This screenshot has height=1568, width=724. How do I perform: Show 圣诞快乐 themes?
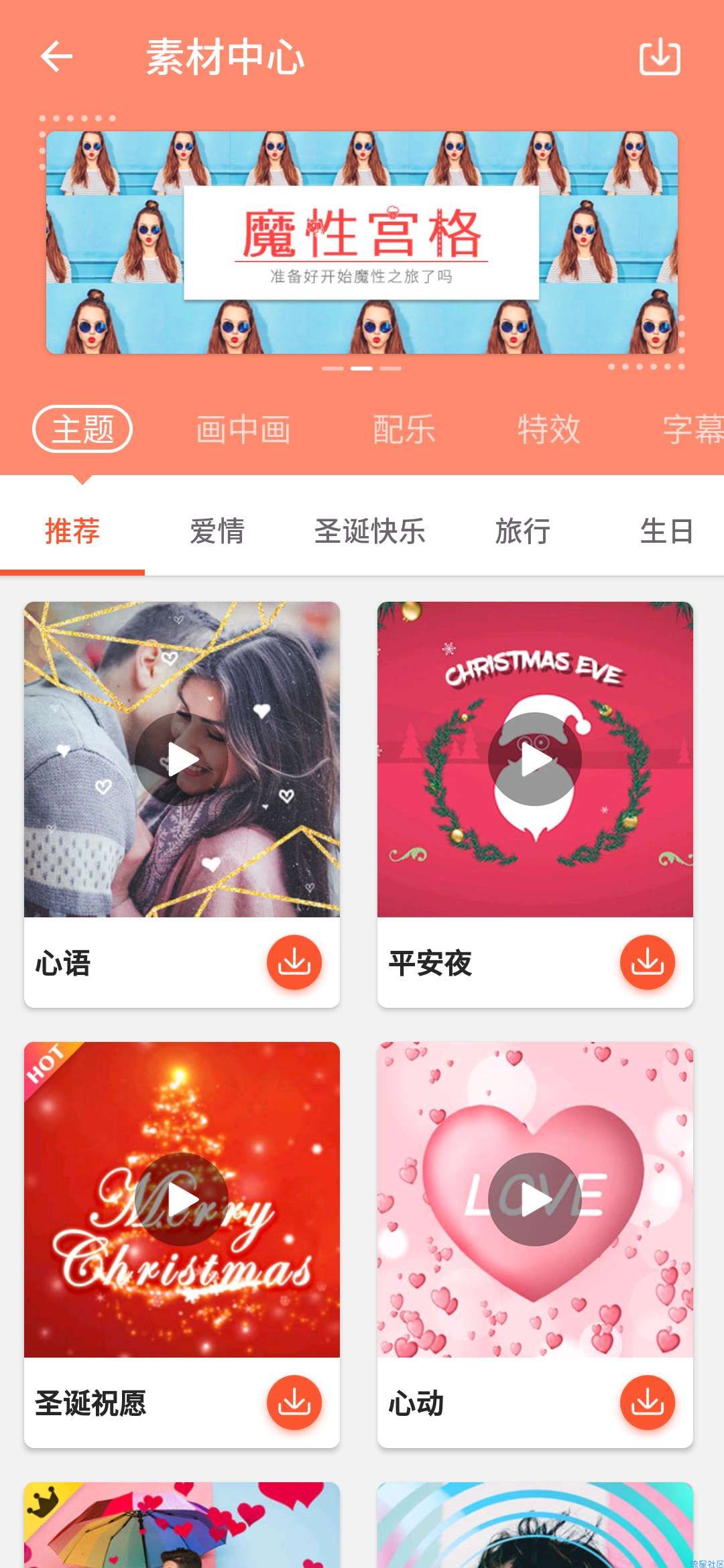pos(370,531)
